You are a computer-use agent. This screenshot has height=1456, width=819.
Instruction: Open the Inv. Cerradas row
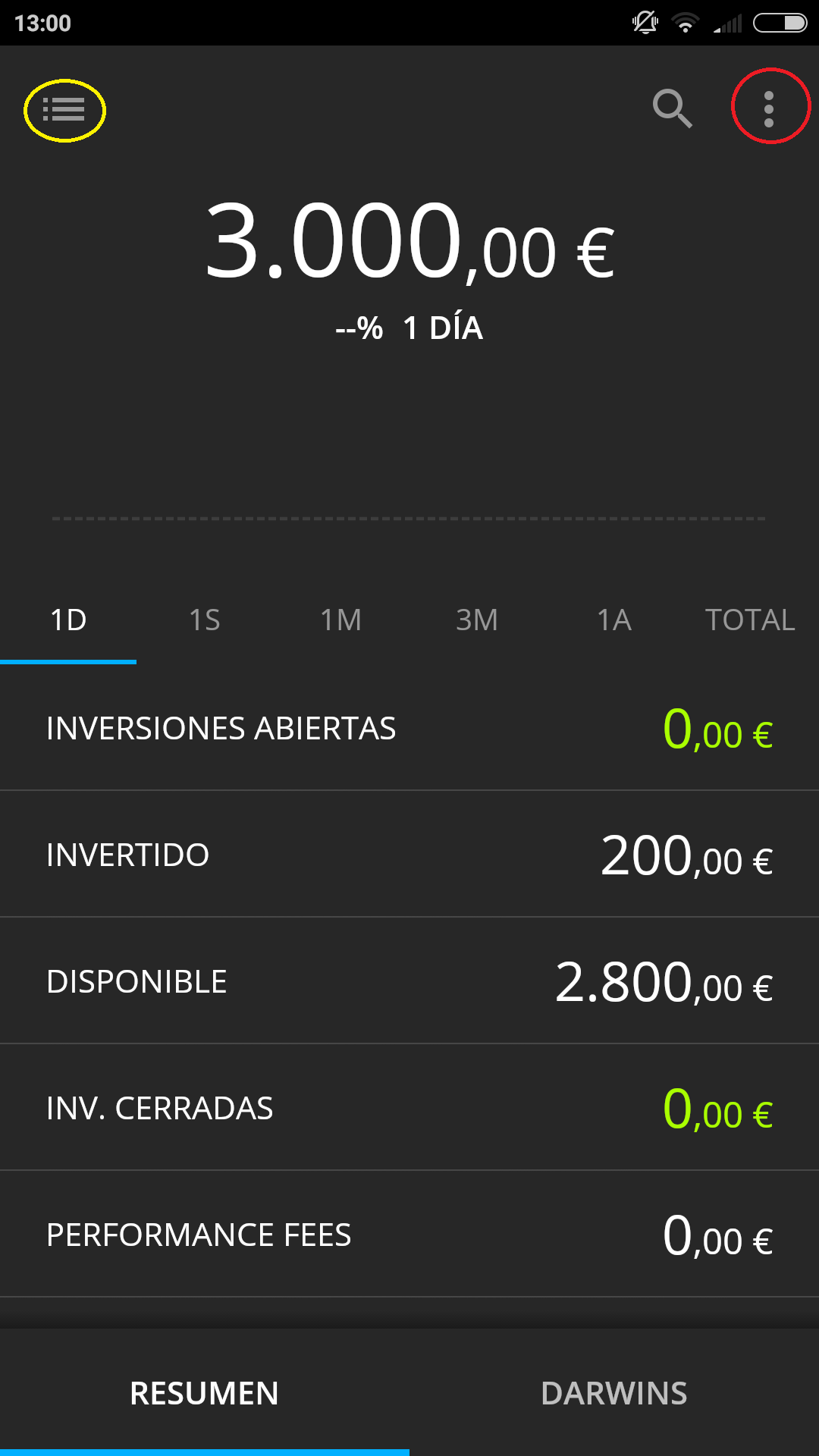pos(409,1108)
